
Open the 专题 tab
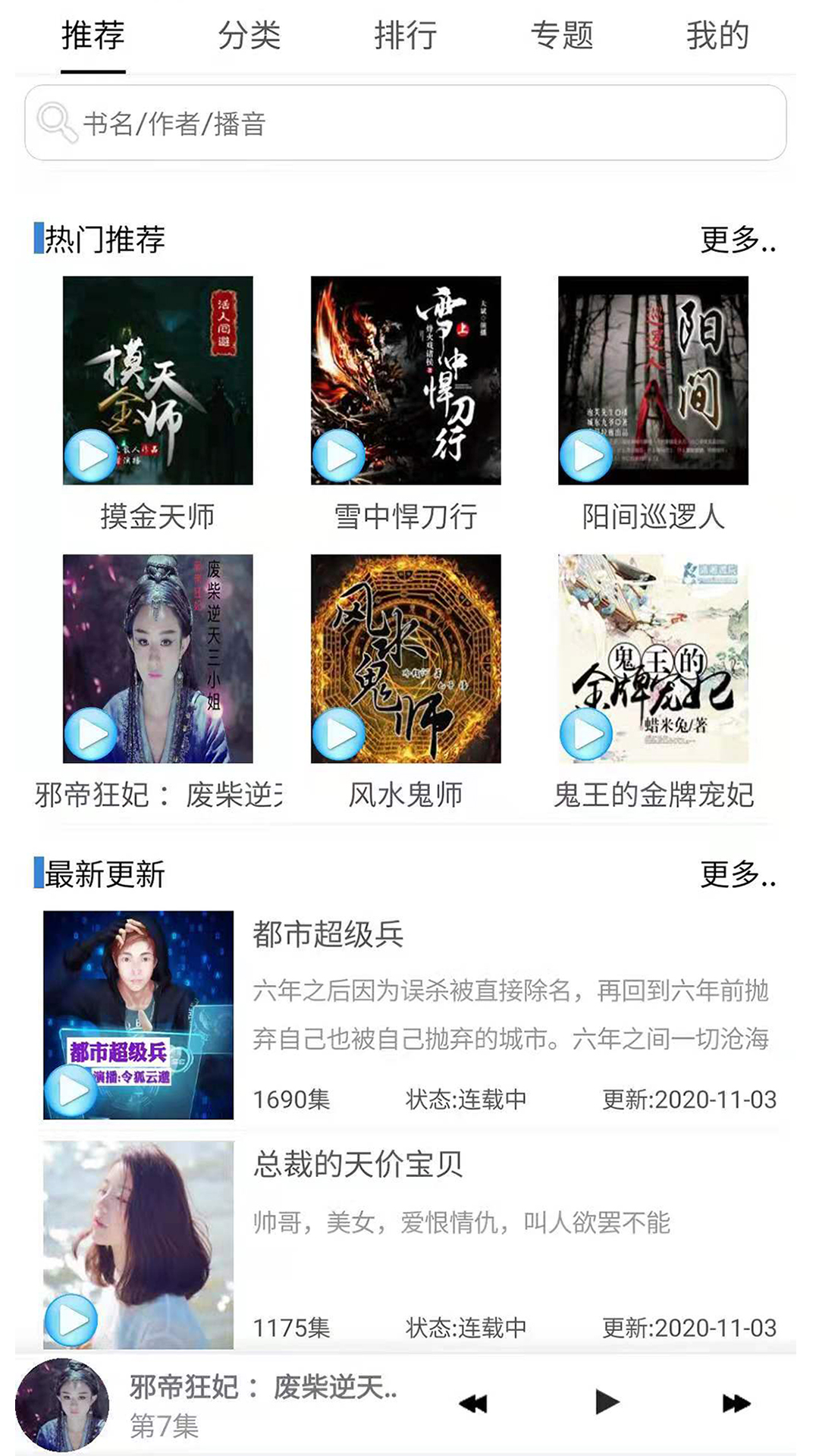coord(561,36)
